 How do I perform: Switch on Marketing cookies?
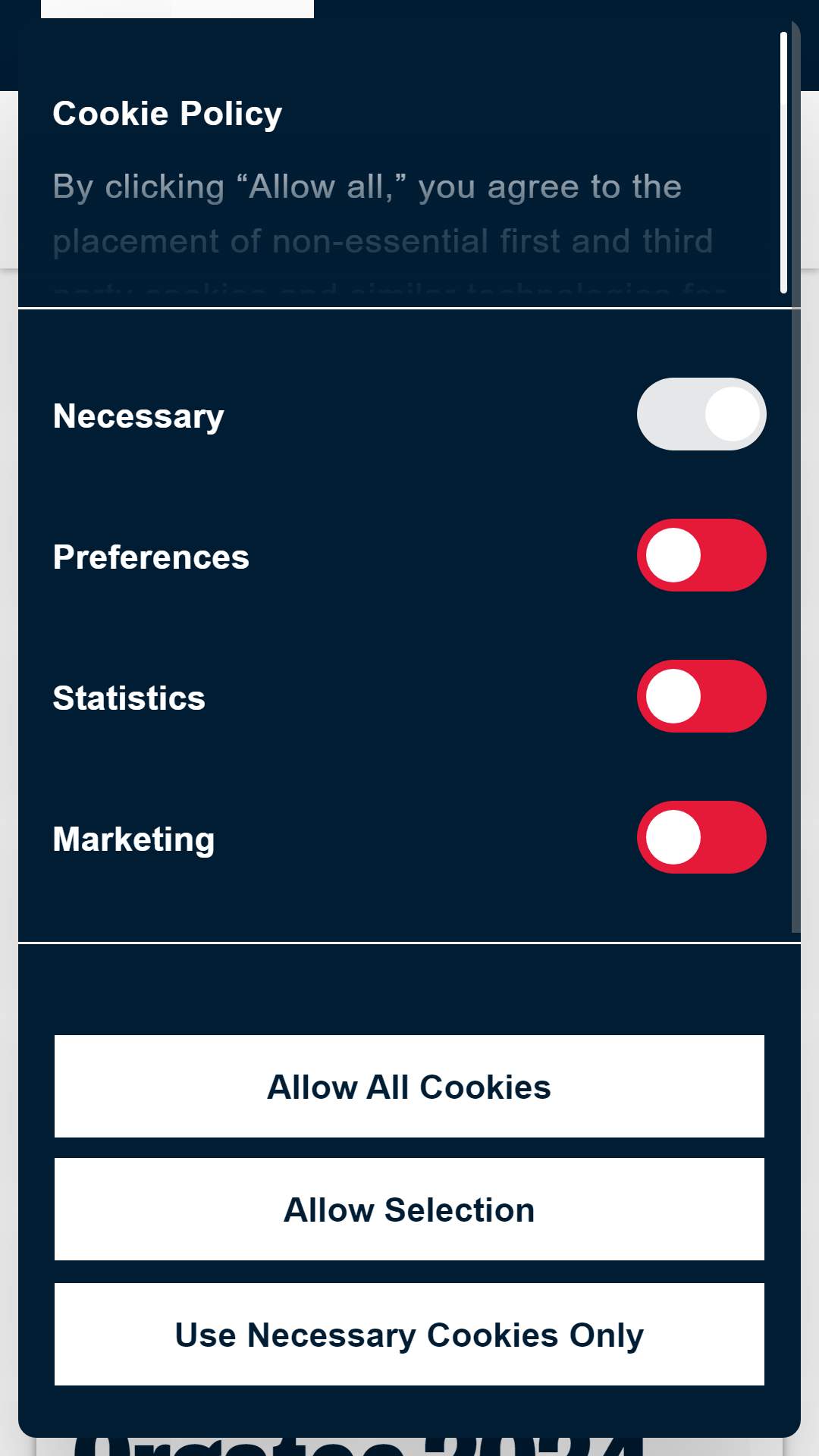pos(701,837)
